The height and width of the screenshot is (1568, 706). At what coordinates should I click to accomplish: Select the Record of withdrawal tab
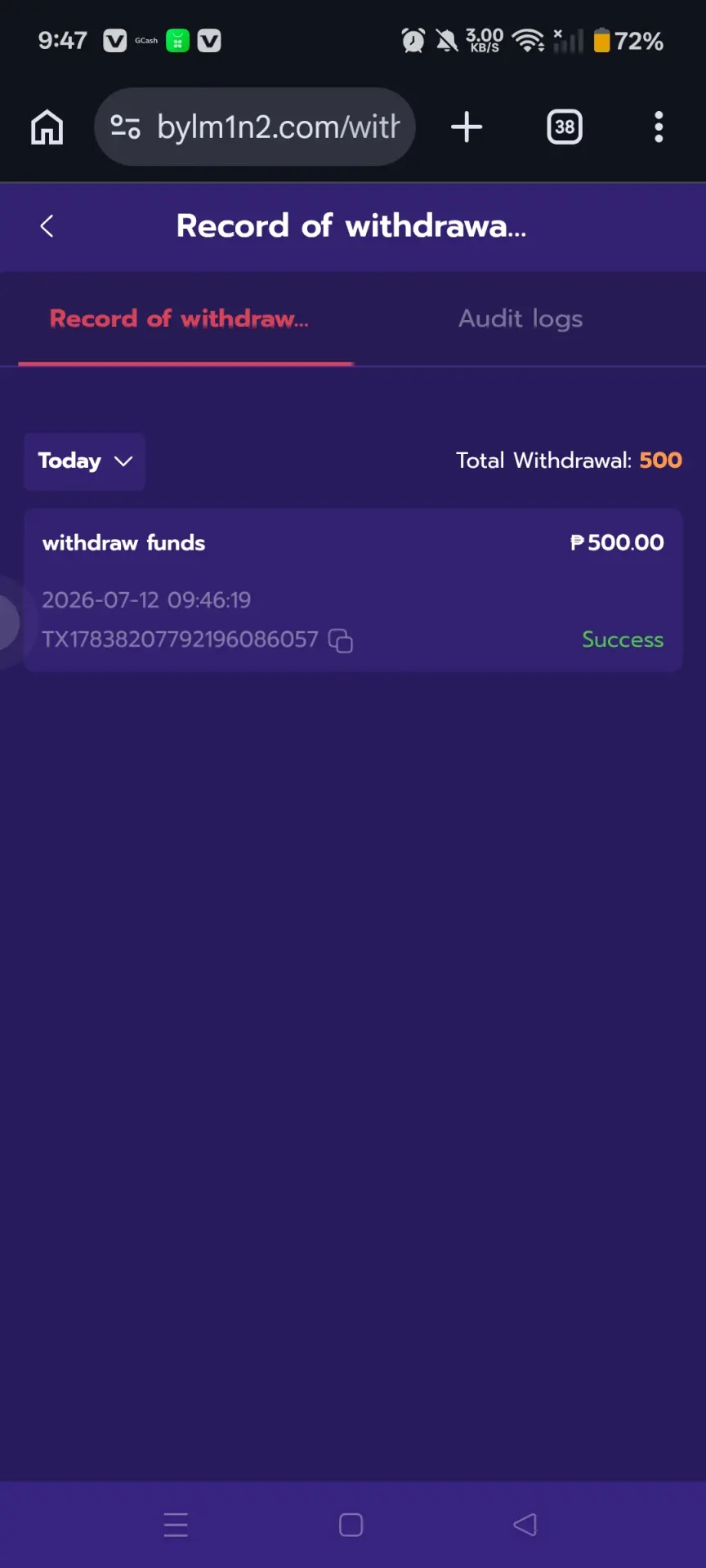pos(179,318)
